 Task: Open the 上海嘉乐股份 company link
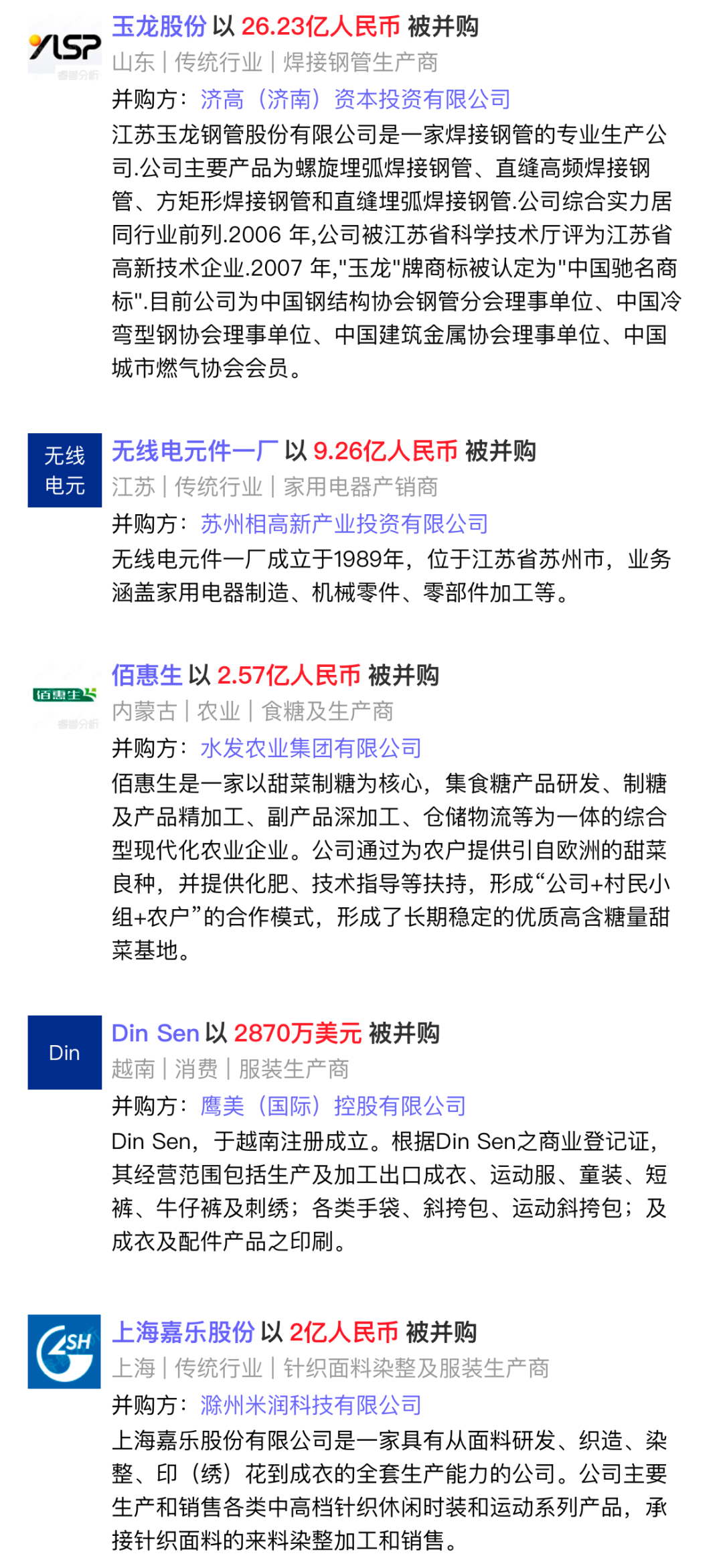(183, 1332)
